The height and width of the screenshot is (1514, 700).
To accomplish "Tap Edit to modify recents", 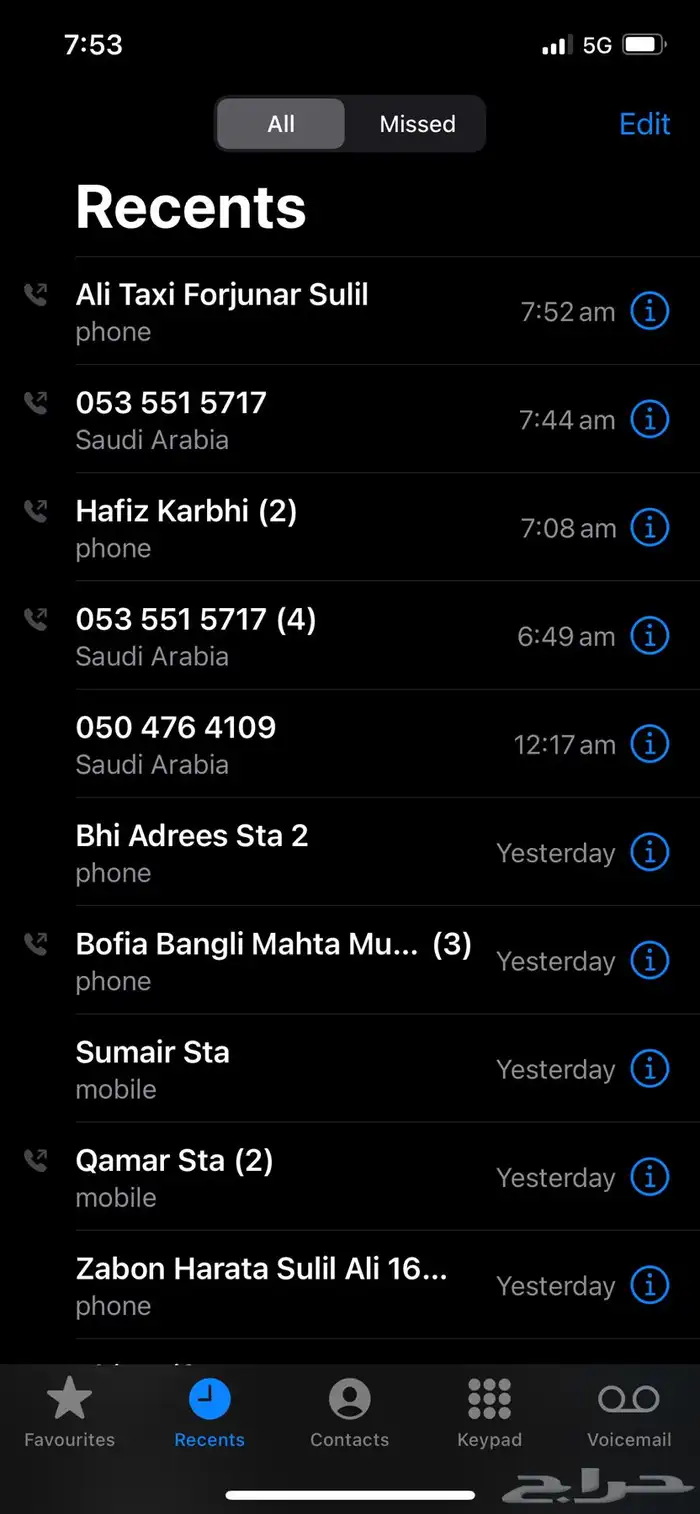I will pos(644,124).
